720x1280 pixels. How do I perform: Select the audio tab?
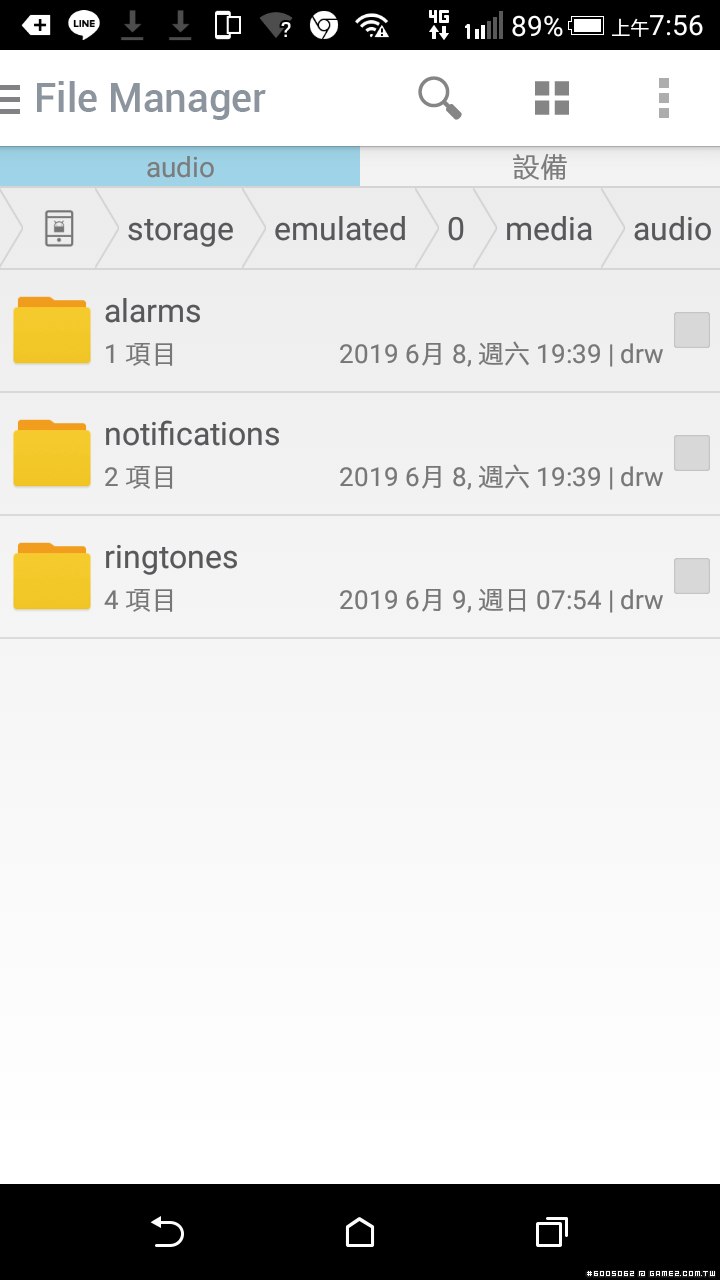click(x=180, y=167)
